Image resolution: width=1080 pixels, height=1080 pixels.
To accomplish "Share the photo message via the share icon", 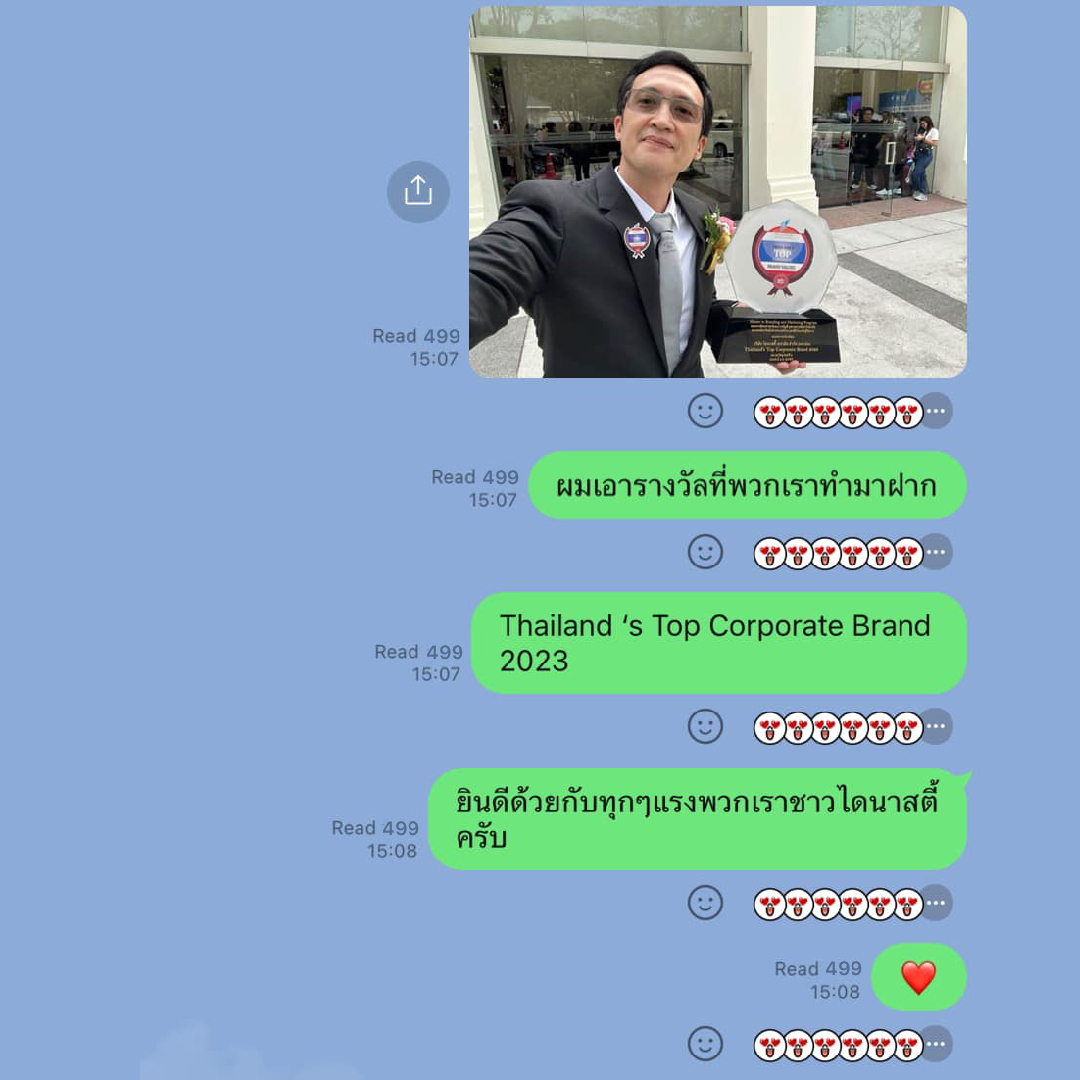I will [x=418, y=191].
